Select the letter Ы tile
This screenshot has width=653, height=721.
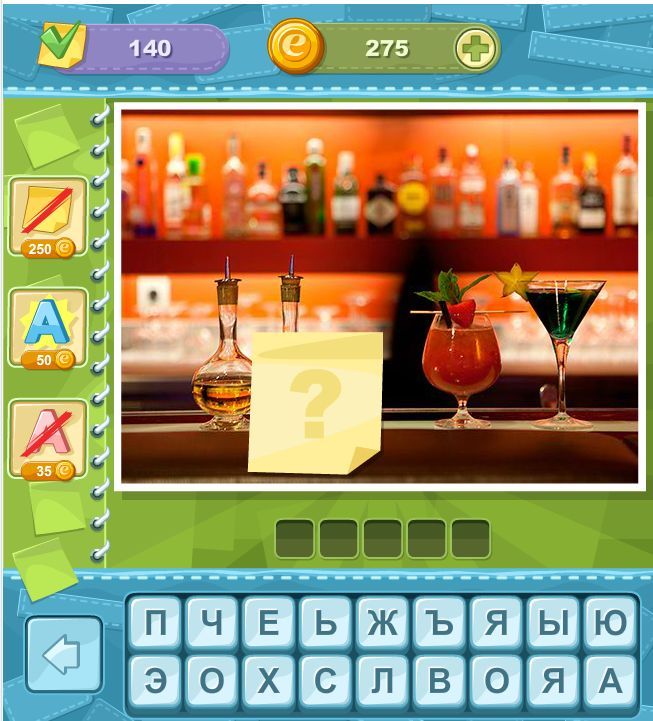tap(554, 625)
